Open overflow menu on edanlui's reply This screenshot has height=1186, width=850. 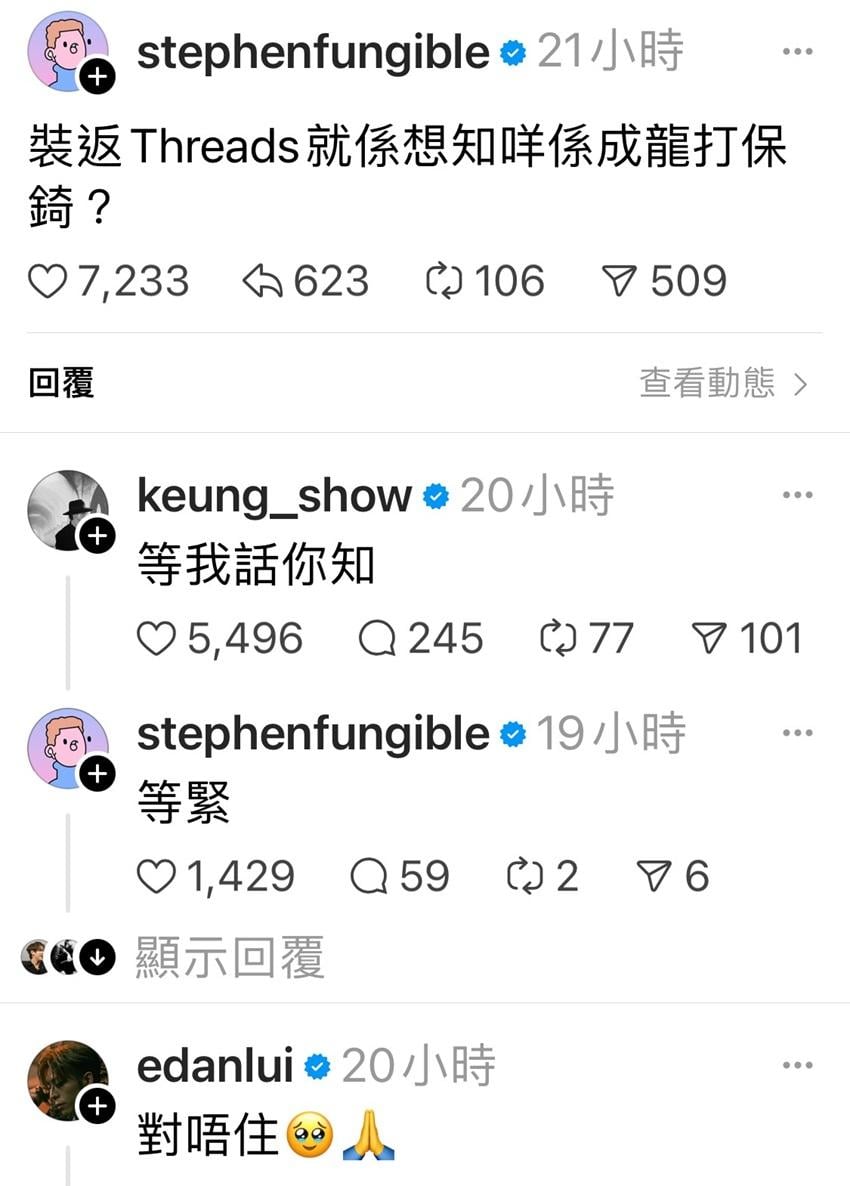point(796,1066)
